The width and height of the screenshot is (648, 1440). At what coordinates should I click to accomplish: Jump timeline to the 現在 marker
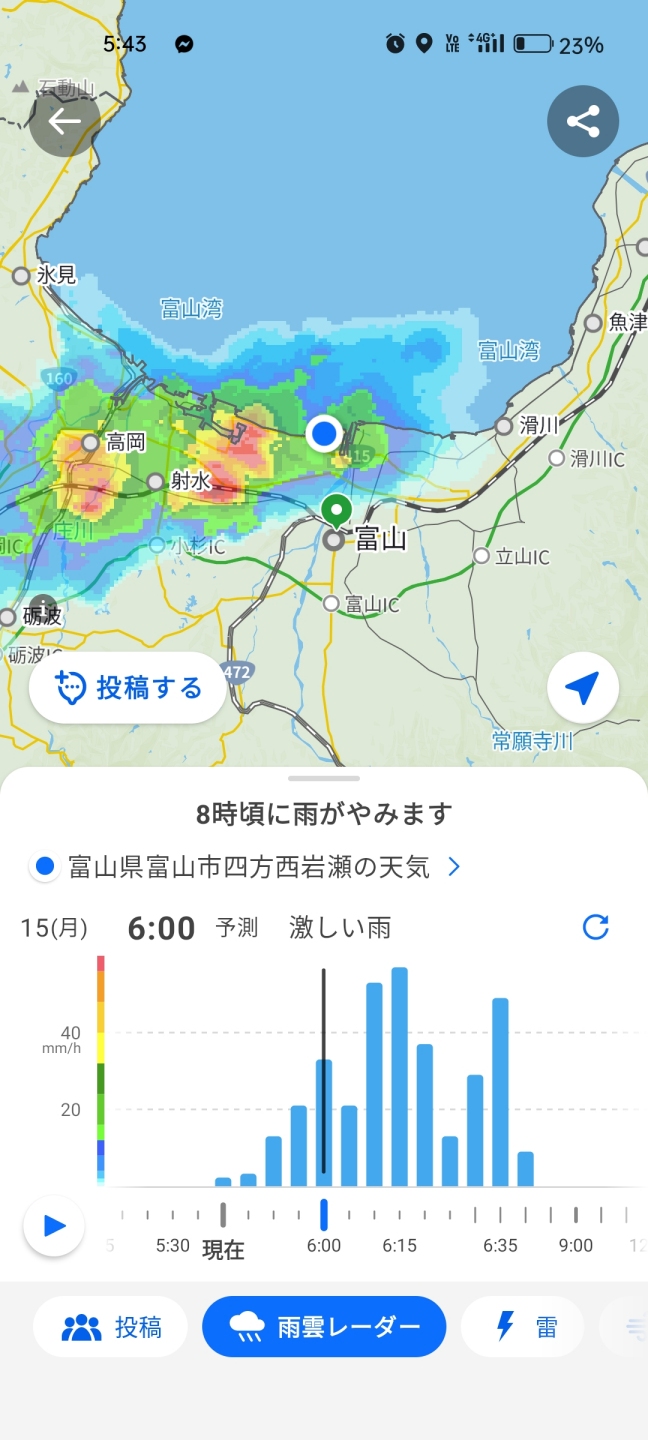(x=223, y=1216)
